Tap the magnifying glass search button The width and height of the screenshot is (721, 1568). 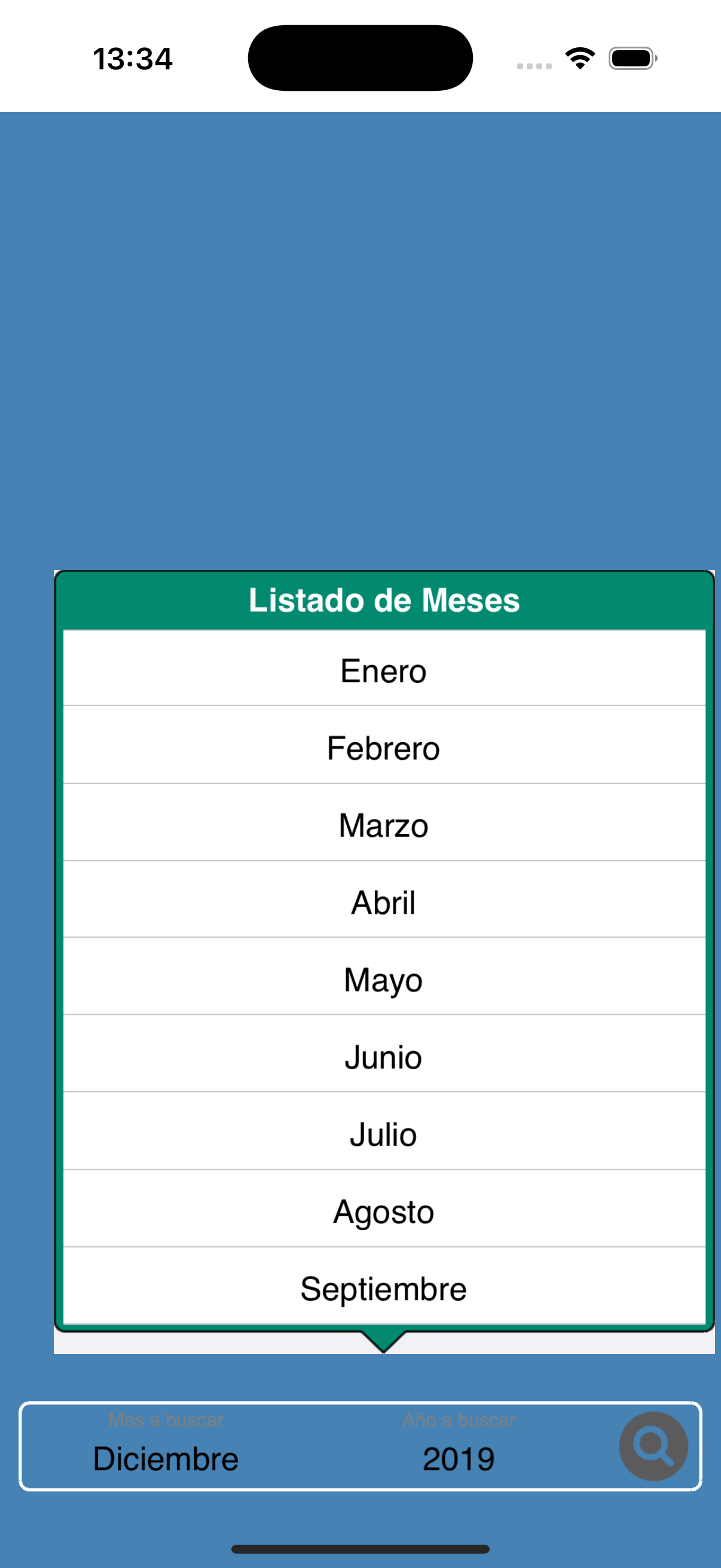(653, 1446)
